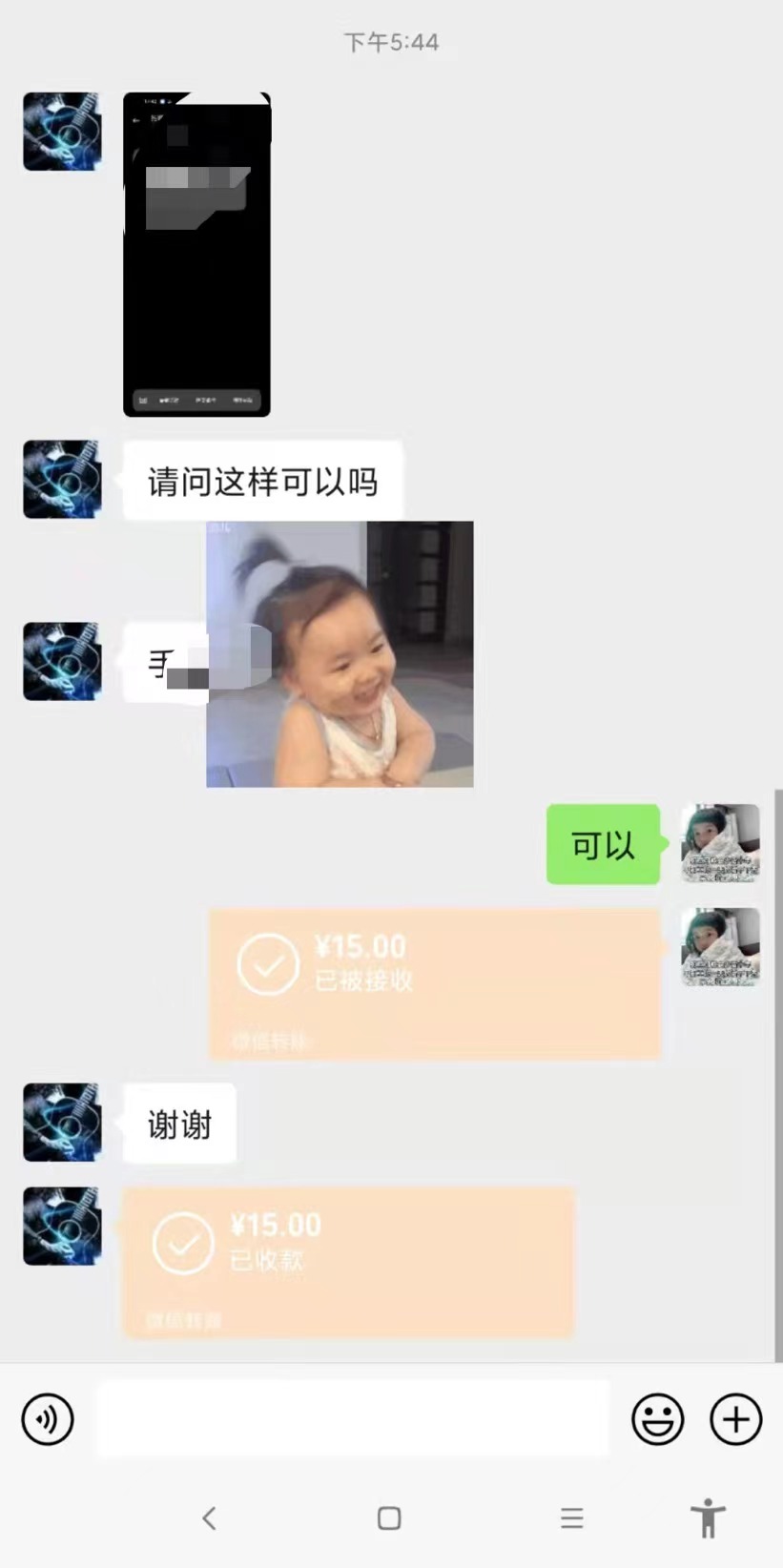The image size is (783, 1568).
Task: Open the ¥15.00 已收款 transfer card
Action: 348,1262
